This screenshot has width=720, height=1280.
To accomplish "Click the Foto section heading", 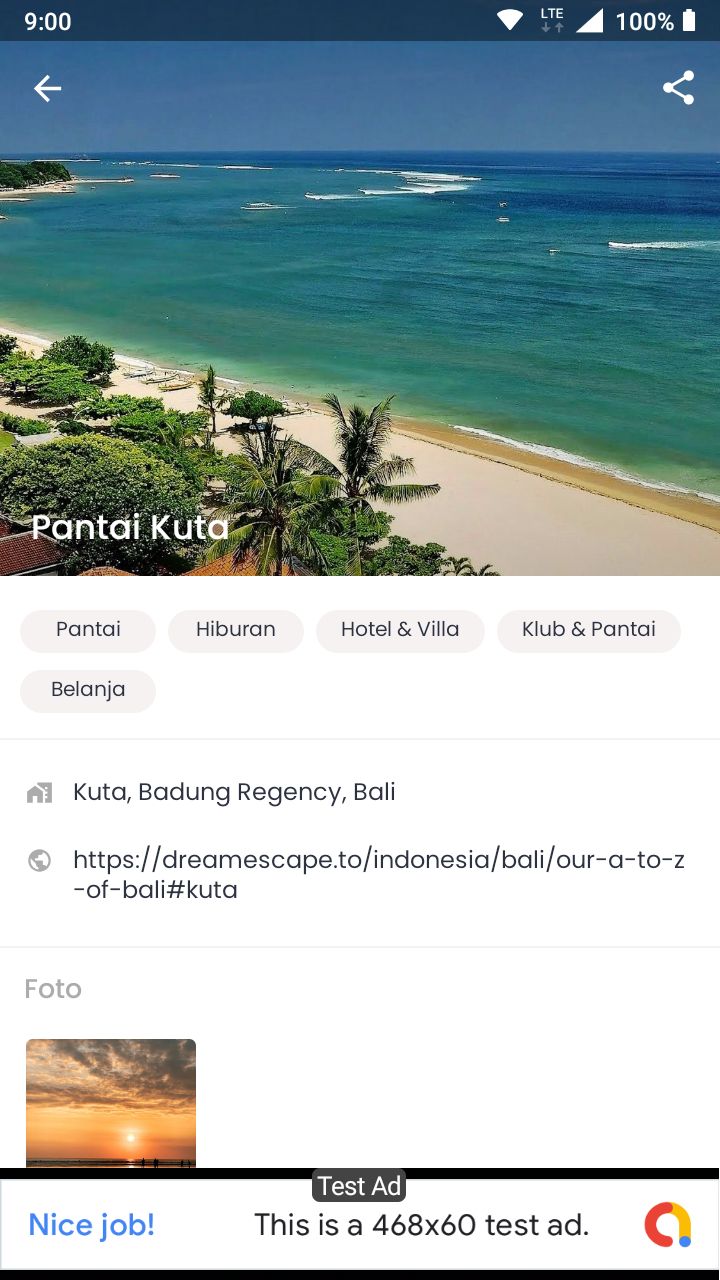I will (53, 989).
